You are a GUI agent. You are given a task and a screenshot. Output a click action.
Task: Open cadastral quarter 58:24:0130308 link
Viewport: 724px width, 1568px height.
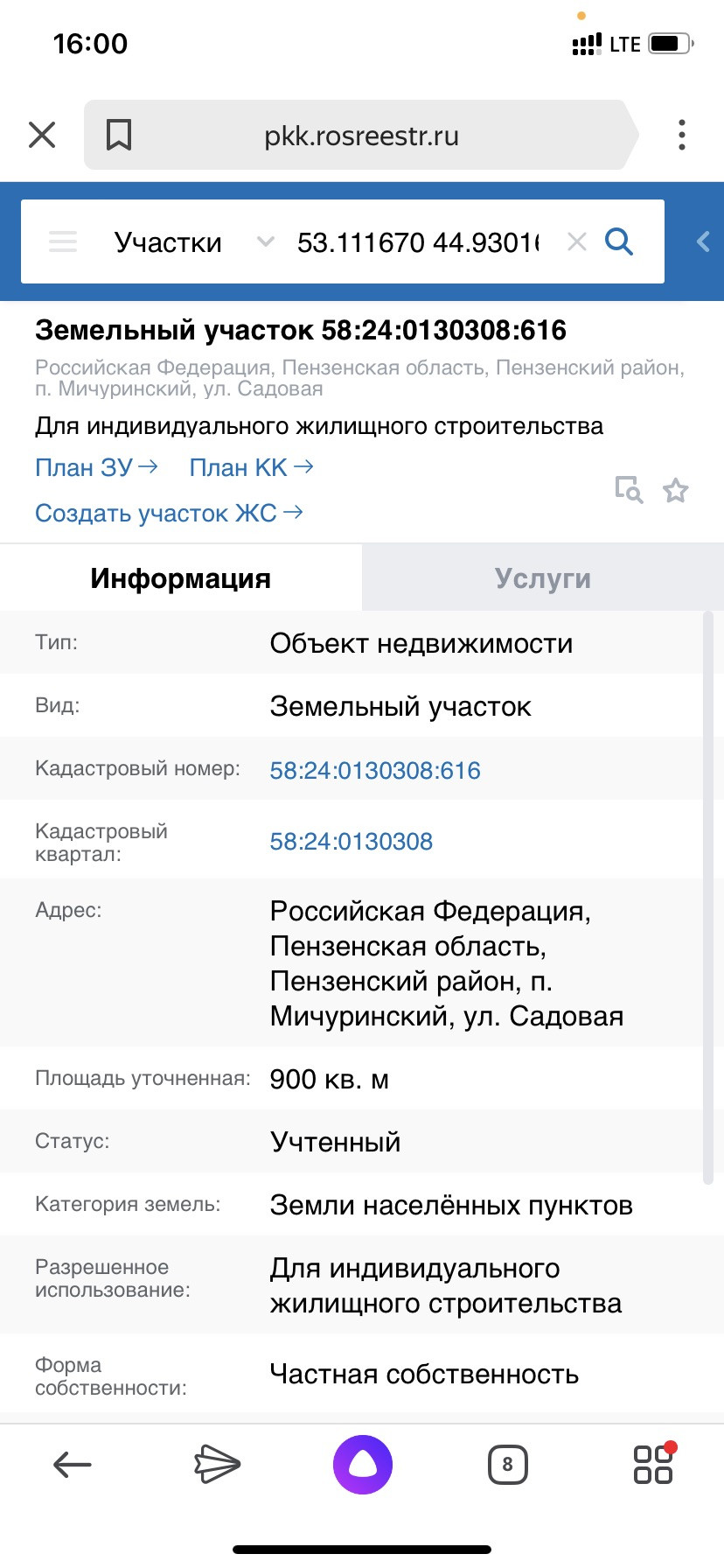(352, 842)
